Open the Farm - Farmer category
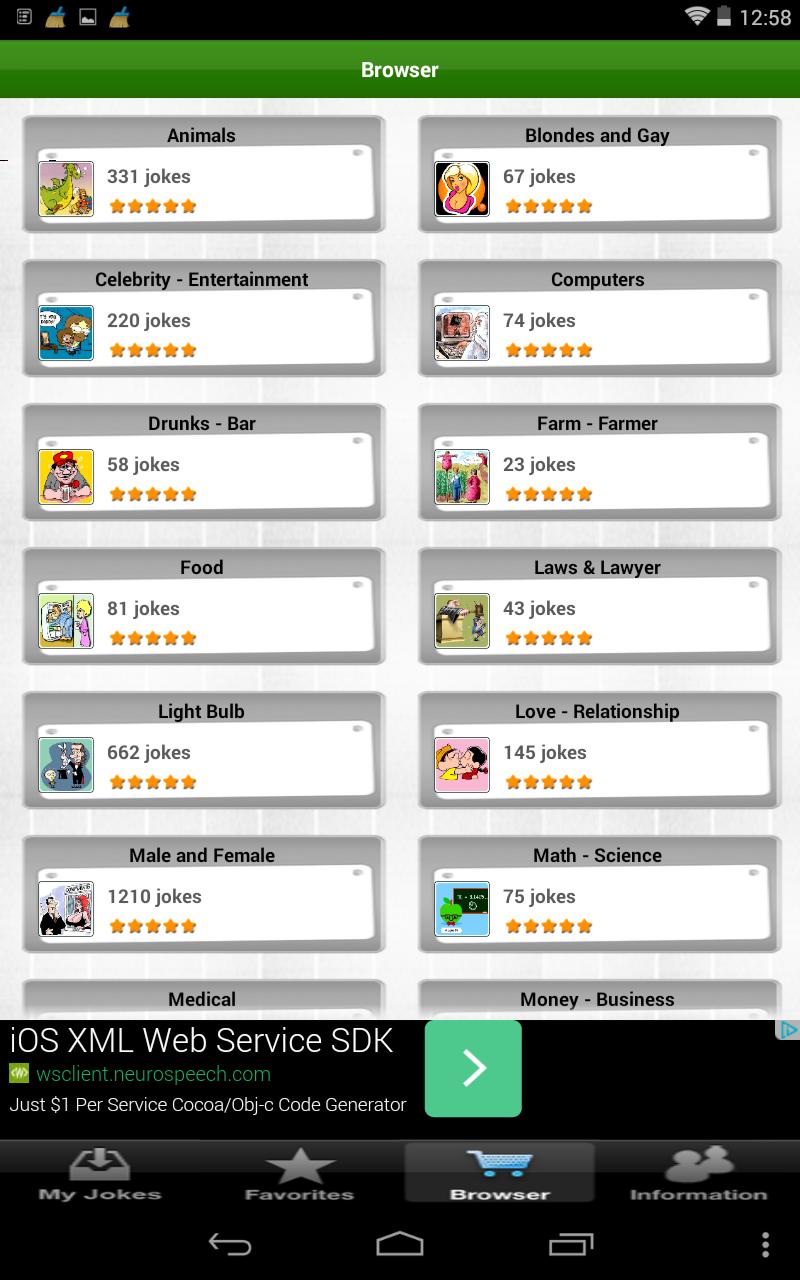800x1280 pixels. coord(598,463)
